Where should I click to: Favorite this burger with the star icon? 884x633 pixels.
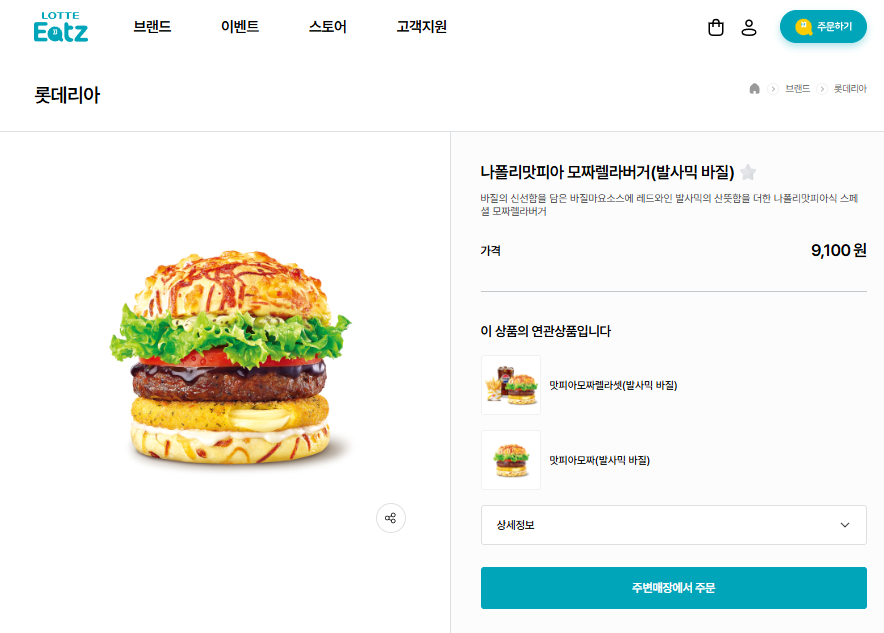pyautogui.click(x=748, y=172)
